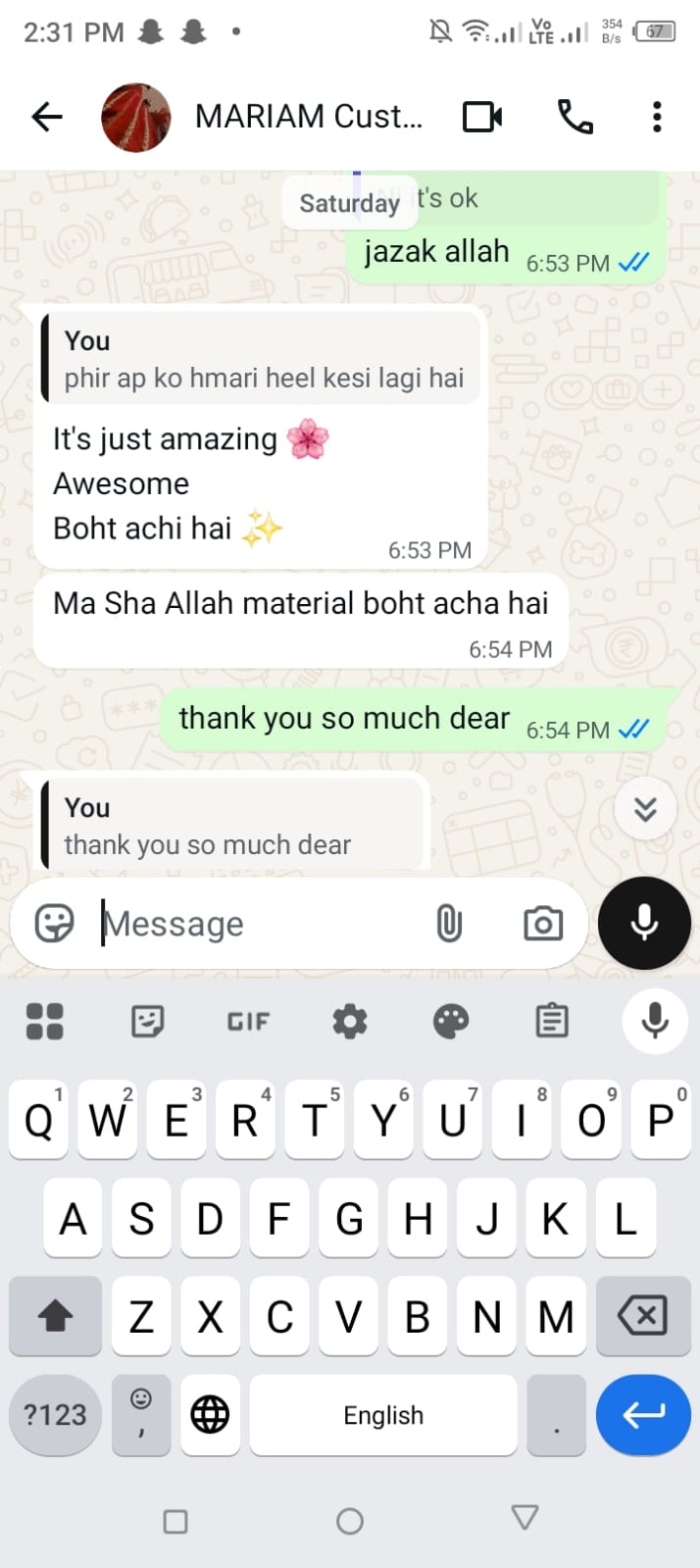Open the keyboard clipboard
Viewport: 700px width, 1568px height.
[552, 1022]
